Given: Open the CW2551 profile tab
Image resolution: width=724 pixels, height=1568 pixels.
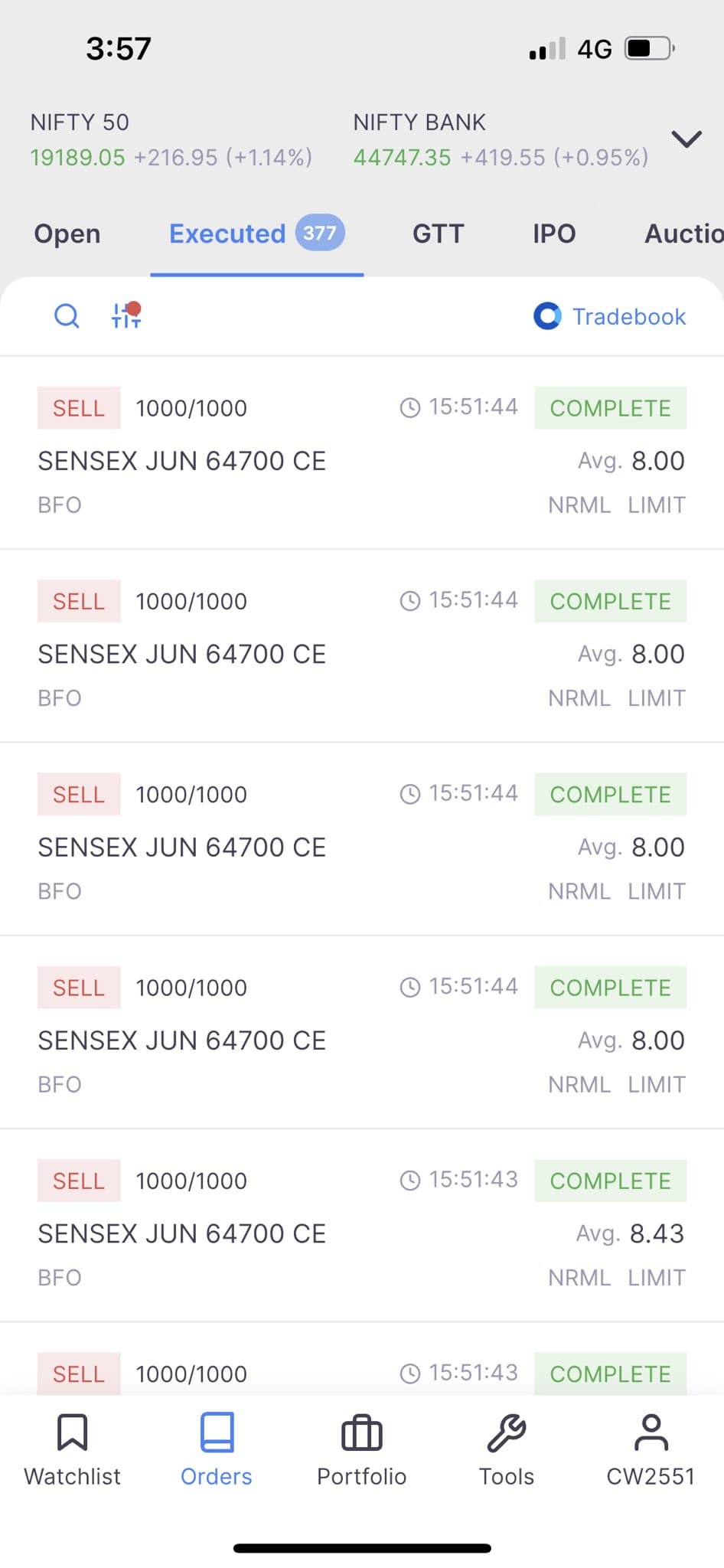Looking at the screenshot, I should [651, 1449].
